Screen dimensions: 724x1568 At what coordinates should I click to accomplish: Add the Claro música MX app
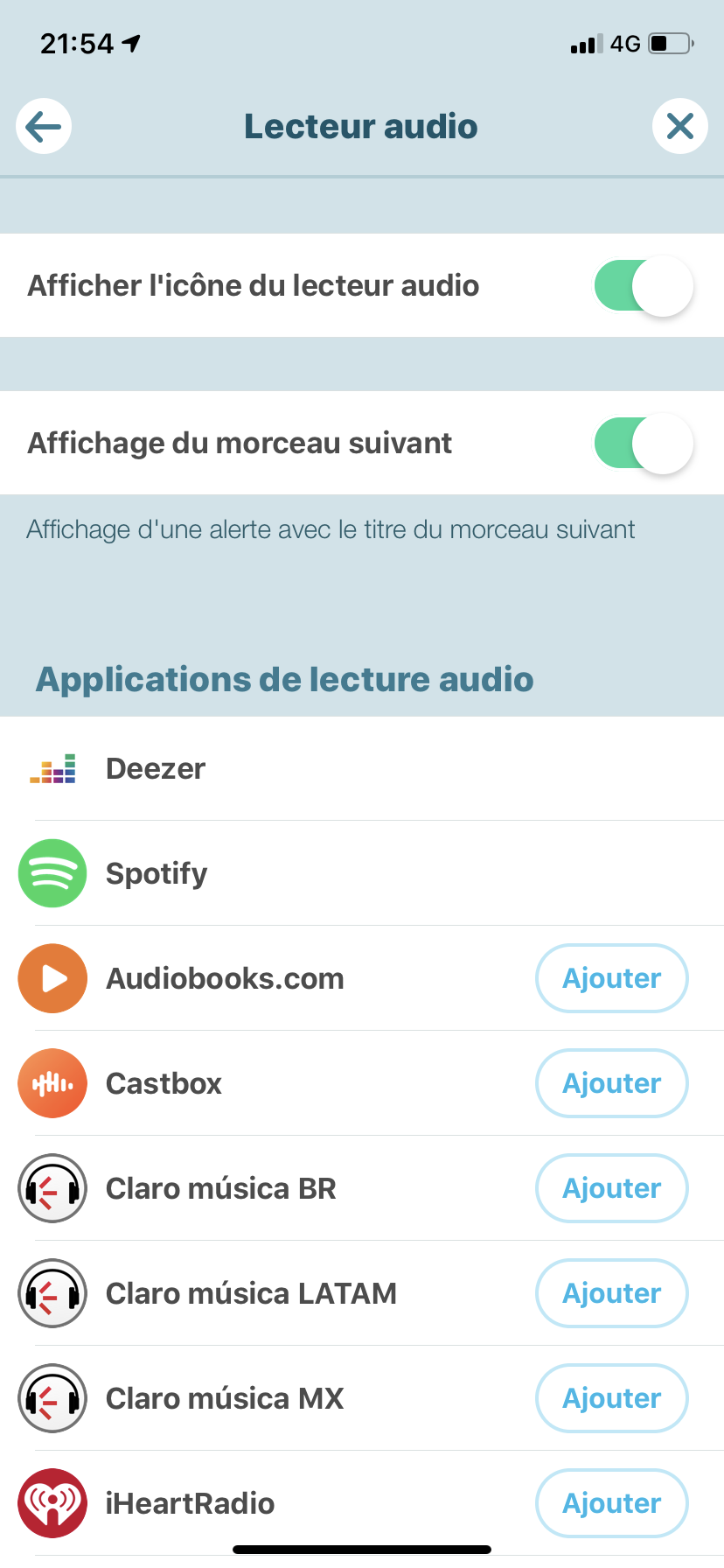click(611, 1398)
